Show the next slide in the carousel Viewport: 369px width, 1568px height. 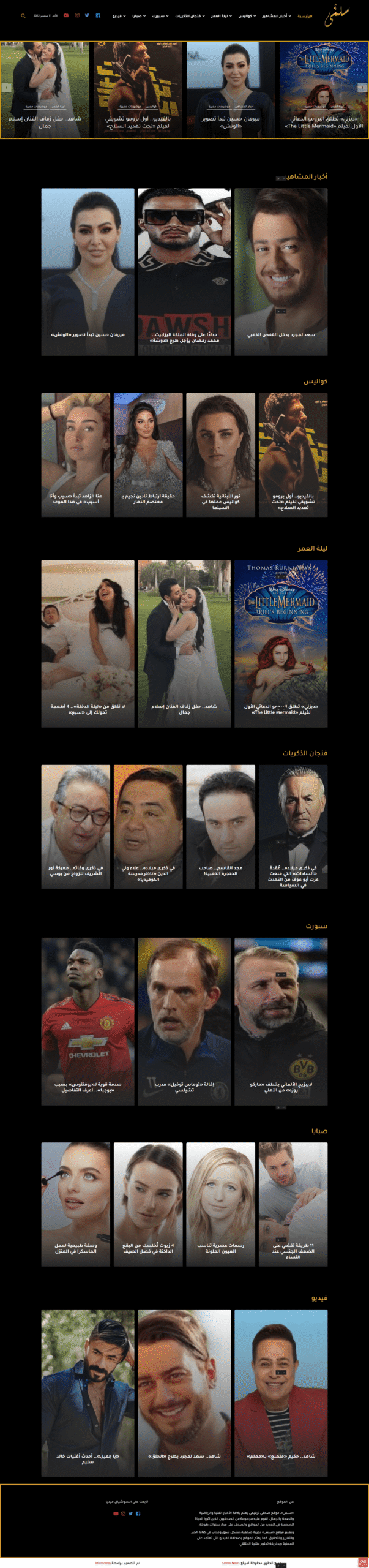tap(362, 88)
